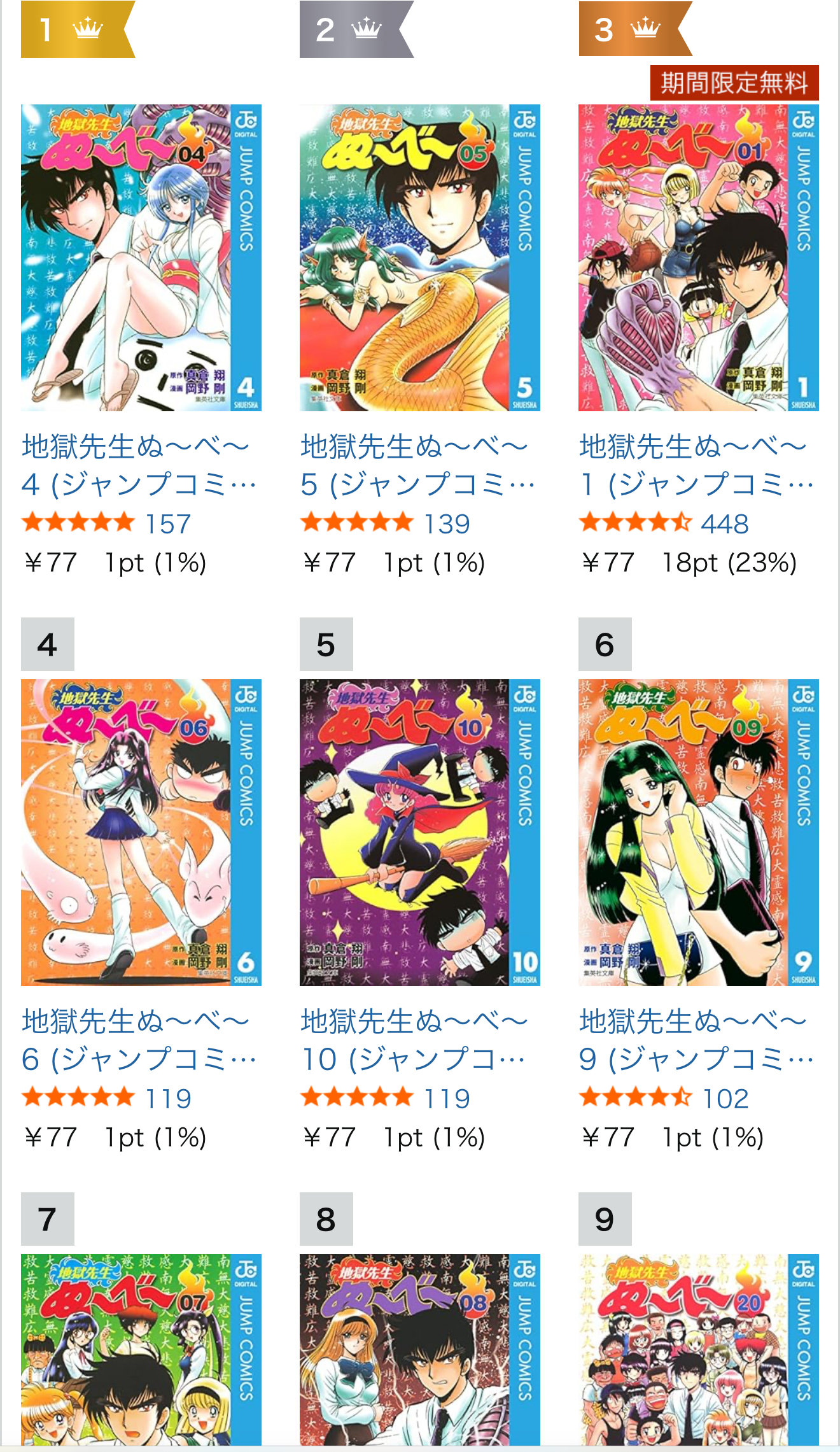
Task: Tap the title link for 地獄先生ぬ〜べ〜 9
Action: 696,1040
